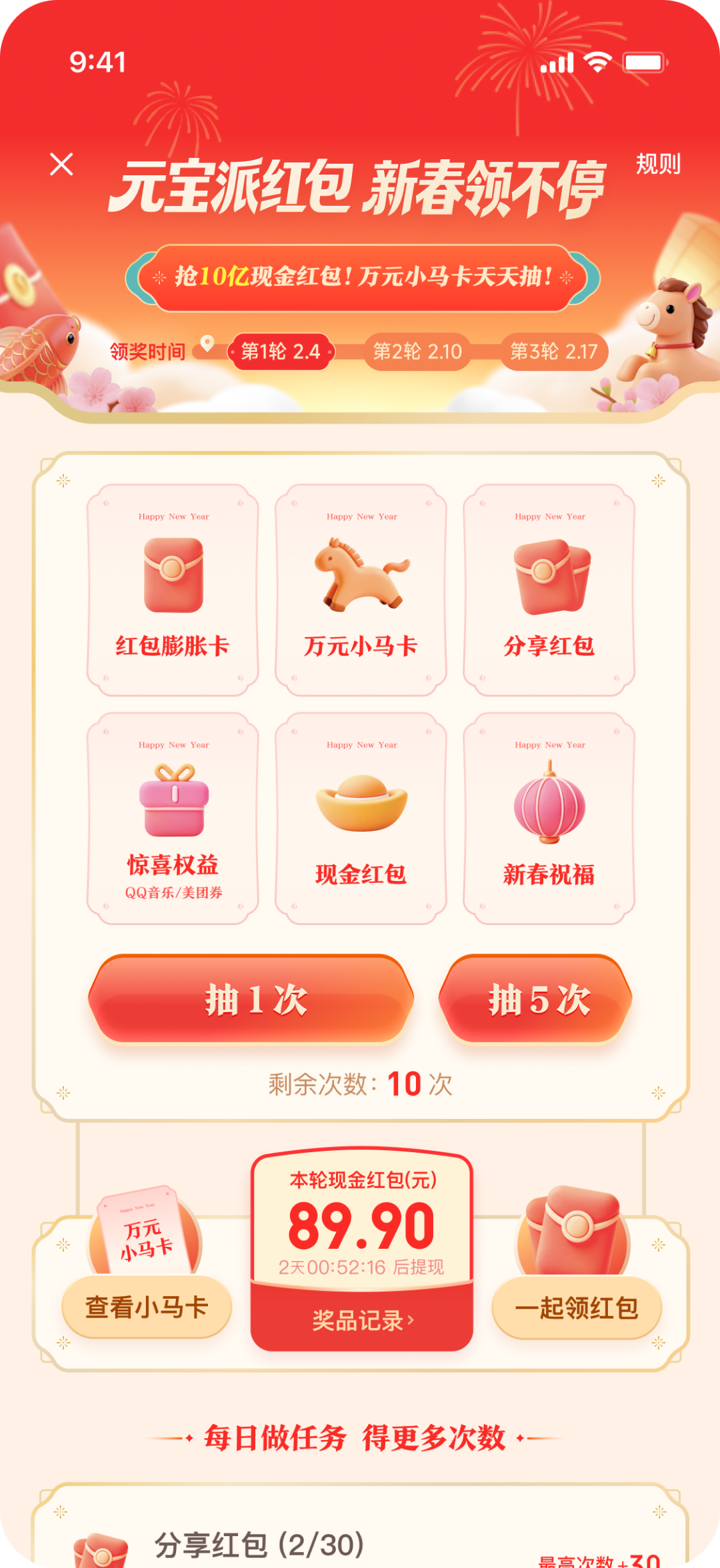Open the 新春祝福 prize card
Image resolution: width=720 pixels, height=1568 pixels.
point(549,819)
